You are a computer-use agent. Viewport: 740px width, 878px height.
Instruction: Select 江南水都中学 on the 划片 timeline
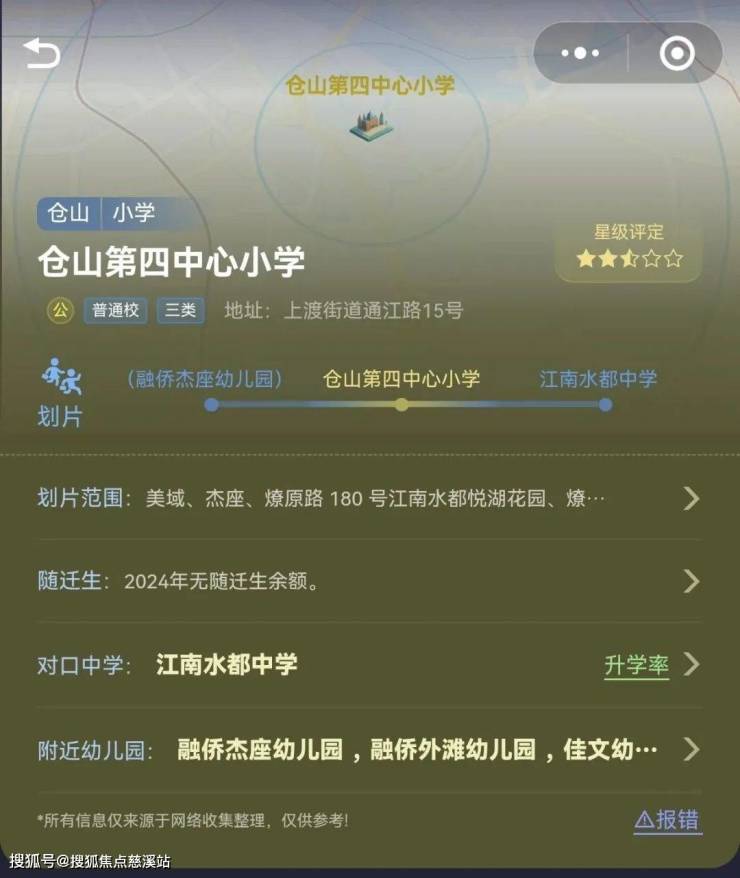pyautogui.click(x=598, y=380)
